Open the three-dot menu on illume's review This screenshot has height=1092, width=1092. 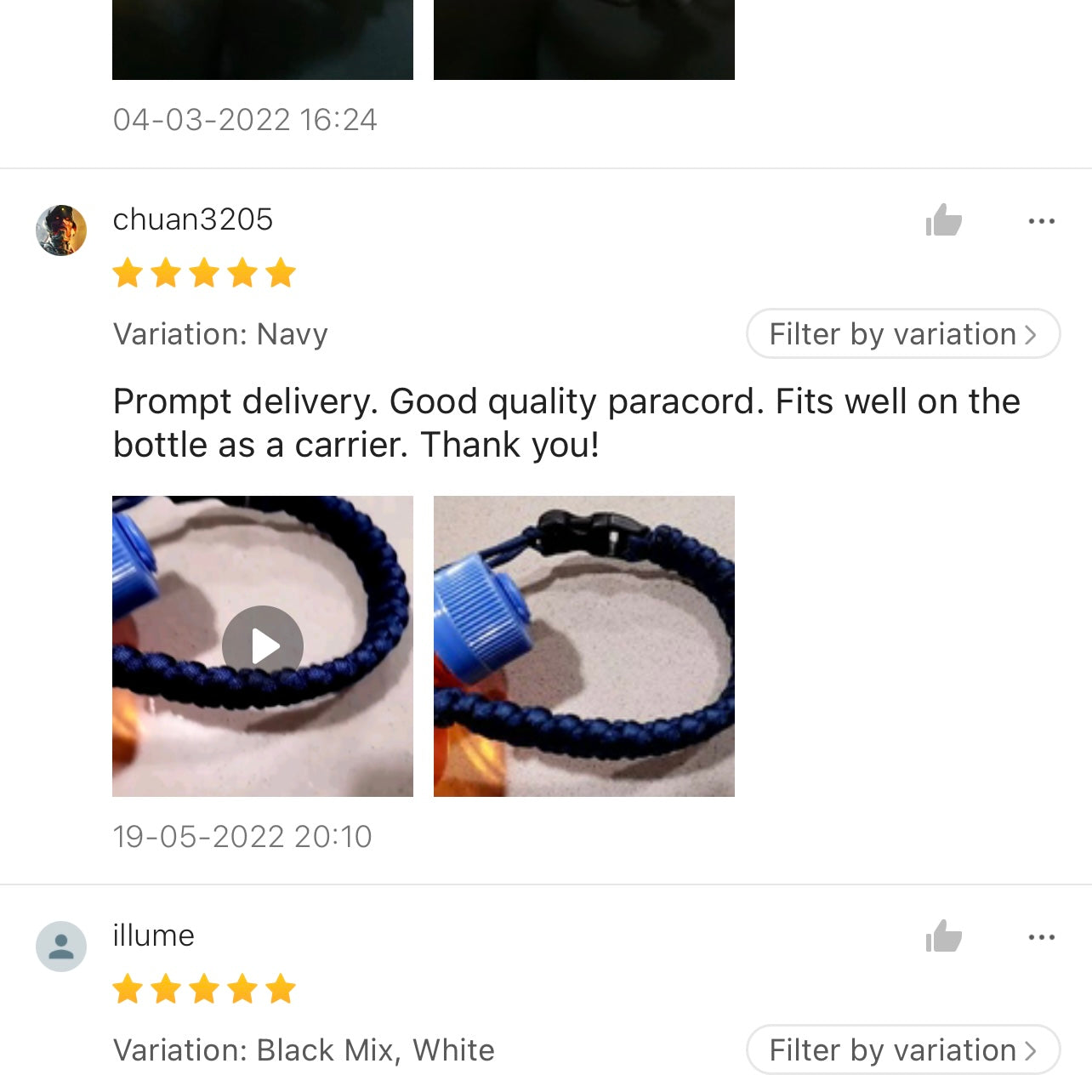[x=1041, y=937]
